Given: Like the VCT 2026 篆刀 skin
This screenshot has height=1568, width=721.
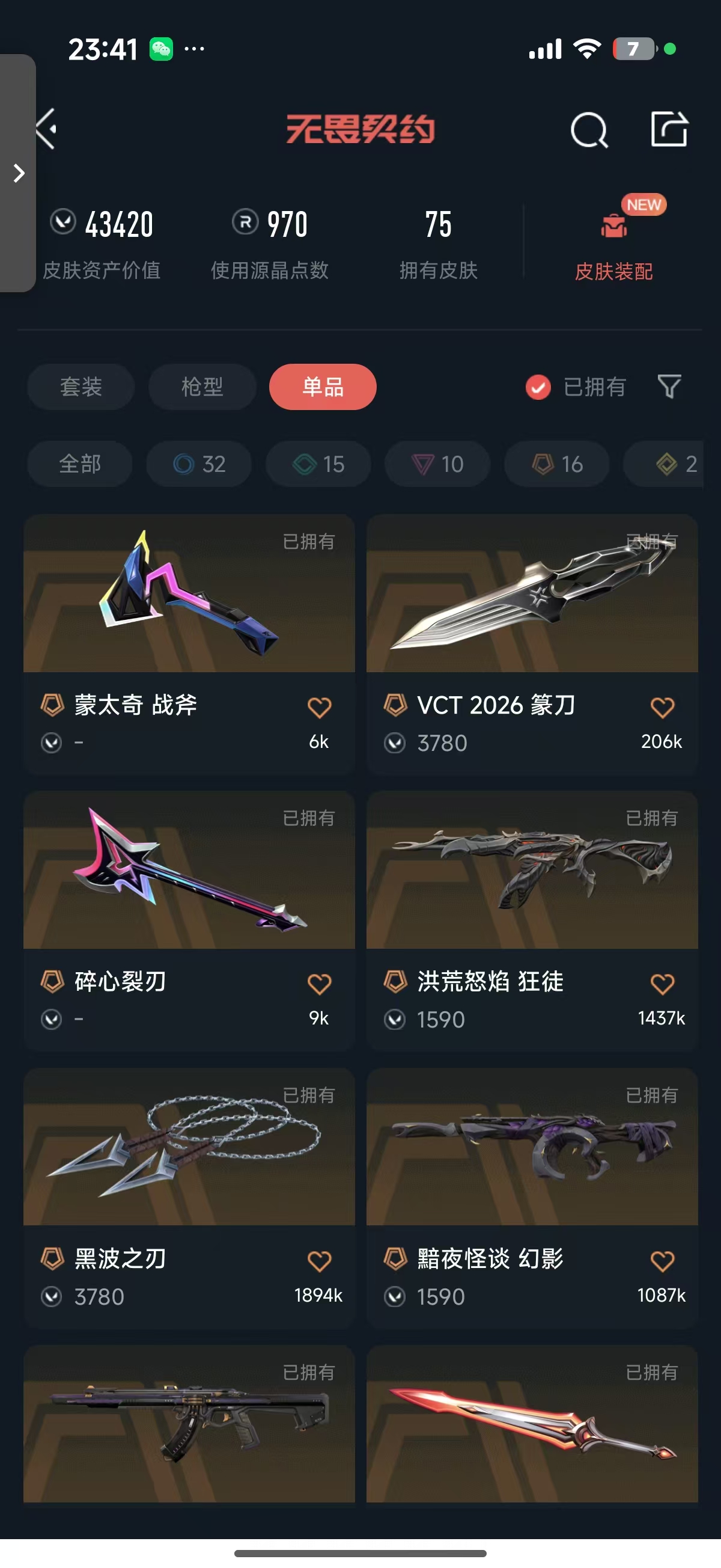Looking at the screenshot, I should point(662,707).
